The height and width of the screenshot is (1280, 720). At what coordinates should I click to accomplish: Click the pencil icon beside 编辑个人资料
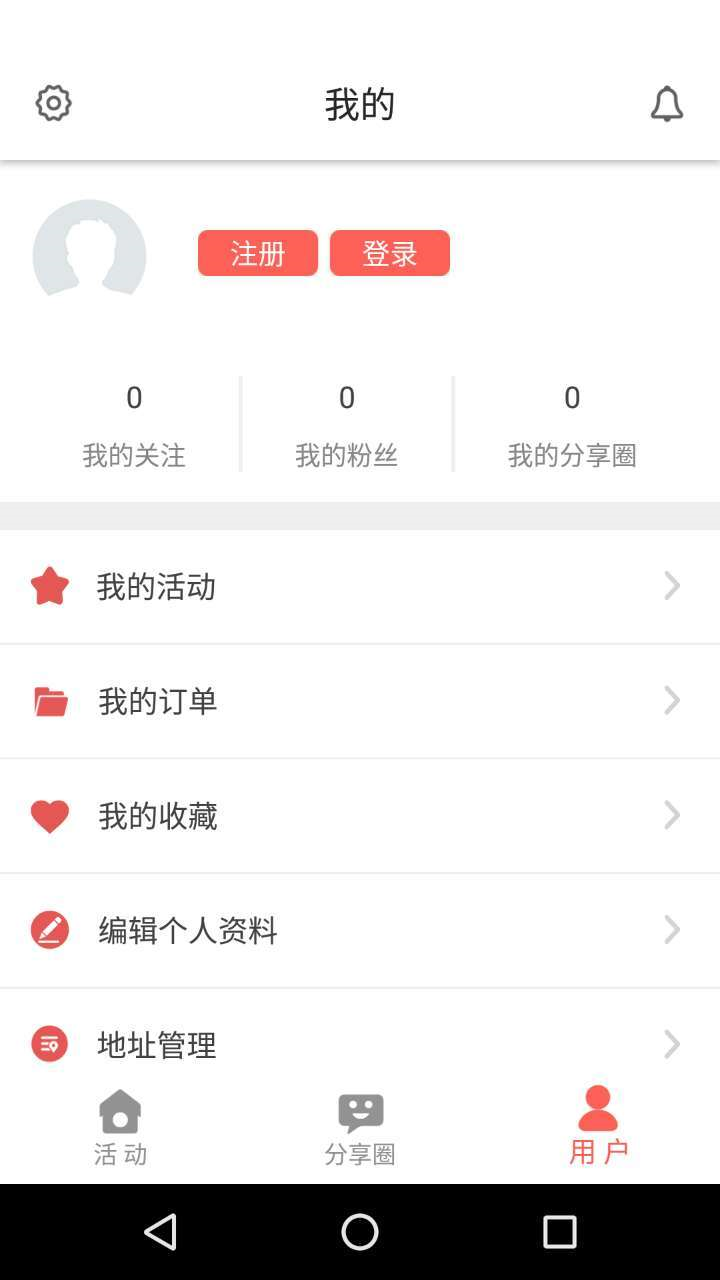[50, 930]
